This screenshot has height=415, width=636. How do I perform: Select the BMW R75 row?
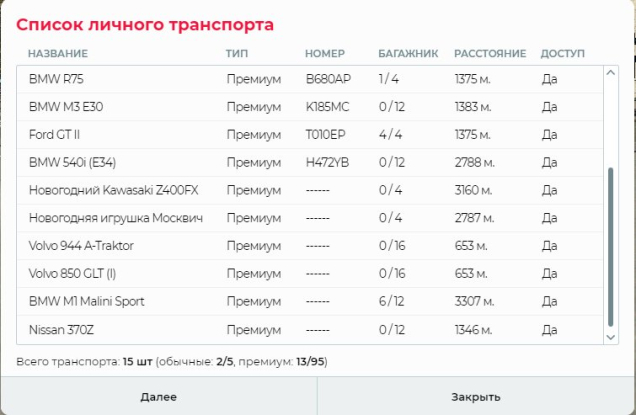(310, 79)
